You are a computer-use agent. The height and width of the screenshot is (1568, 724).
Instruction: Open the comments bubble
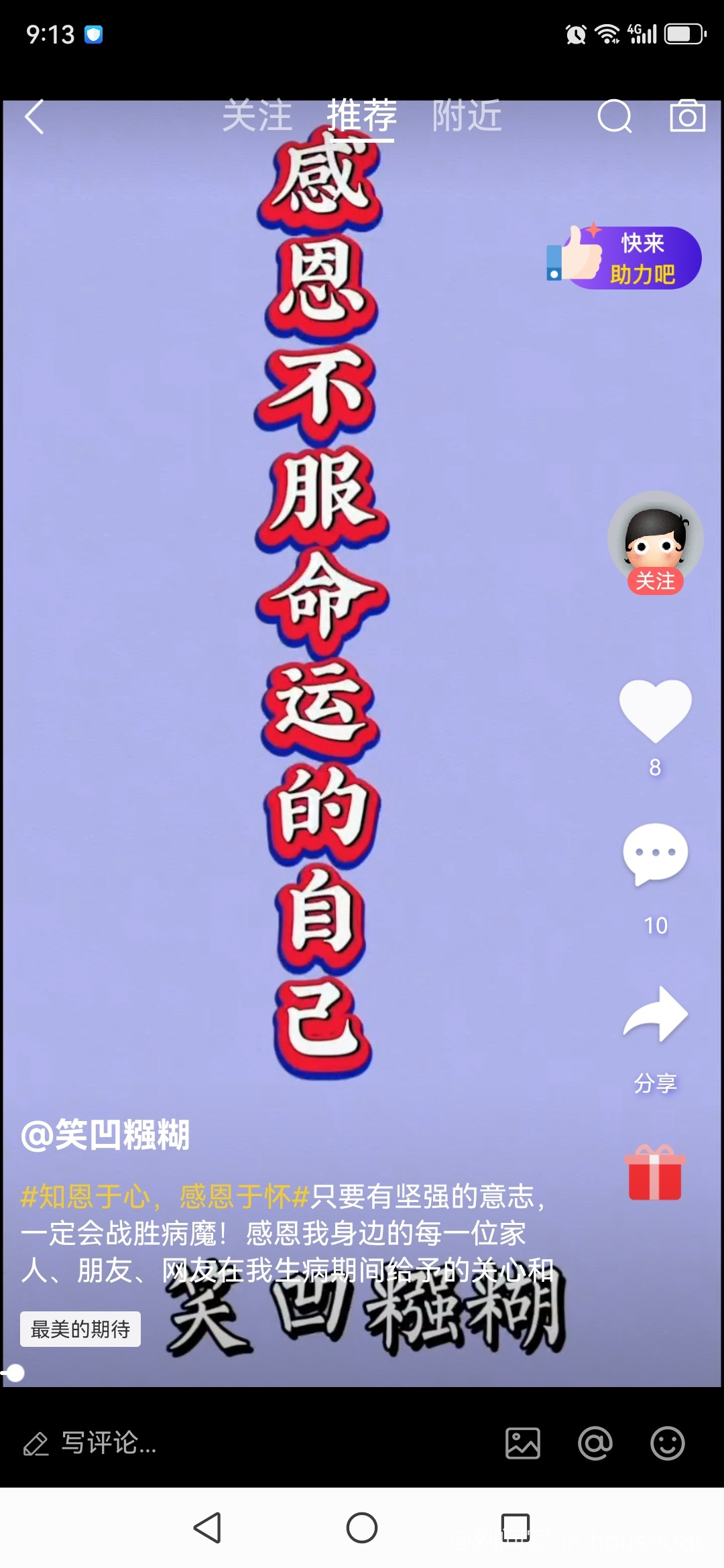[655, 854]
